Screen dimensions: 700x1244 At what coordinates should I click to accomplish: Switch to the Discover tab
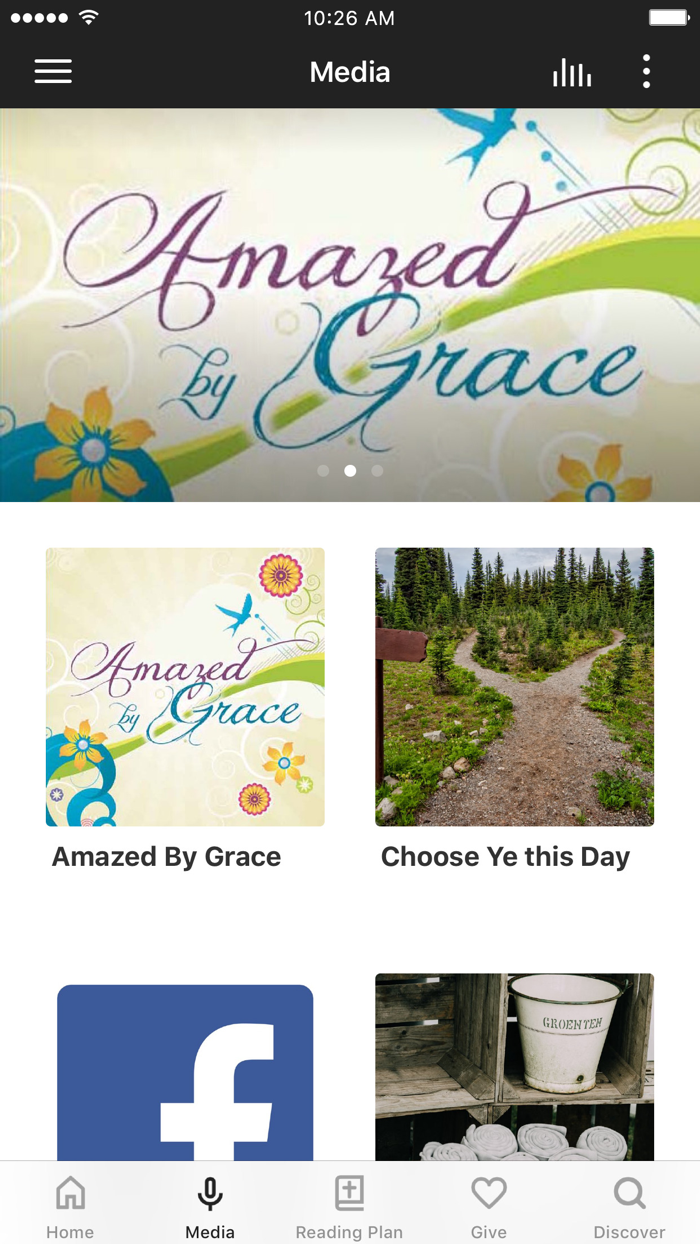point(629,1207)
